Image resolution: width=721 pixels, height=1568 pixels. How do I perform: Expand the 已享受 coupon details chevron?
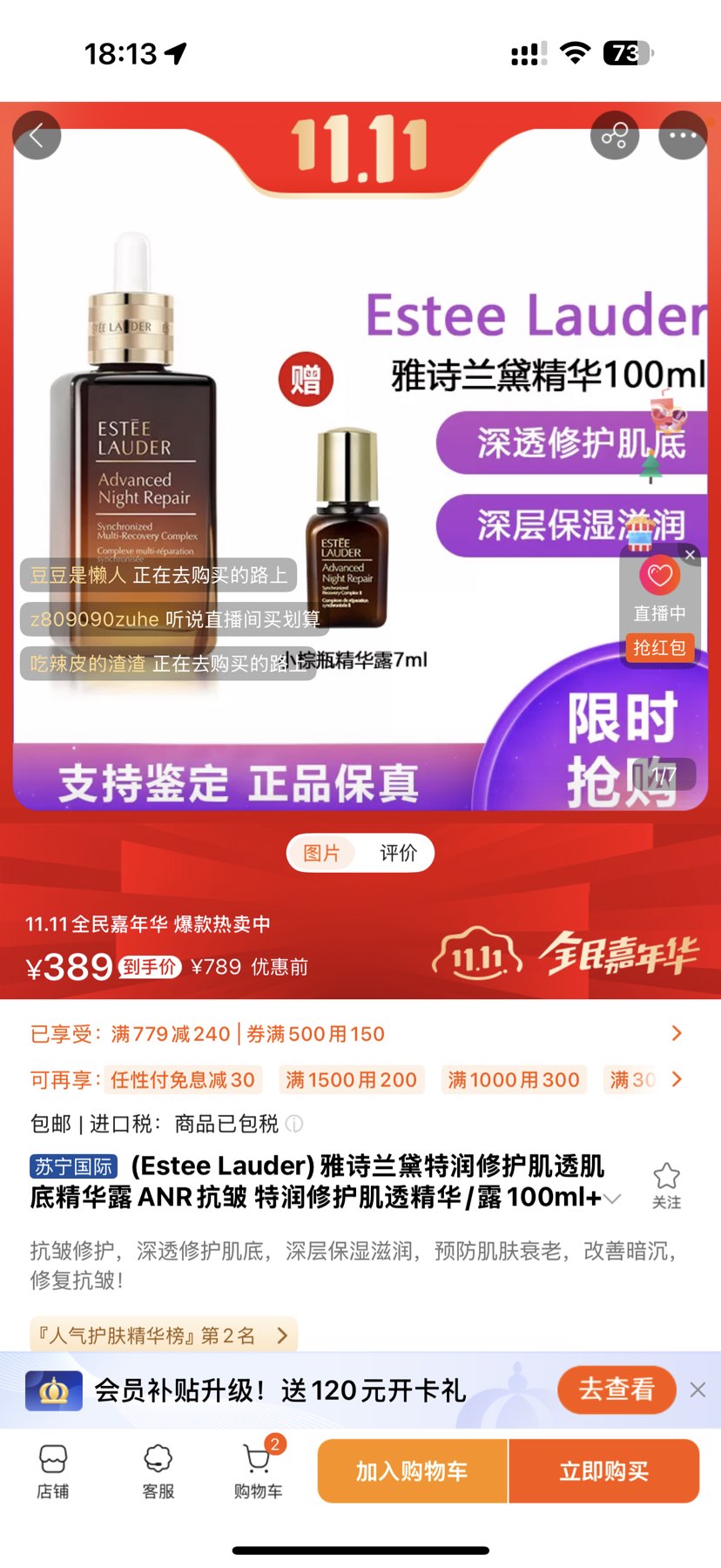[677, 1033]
